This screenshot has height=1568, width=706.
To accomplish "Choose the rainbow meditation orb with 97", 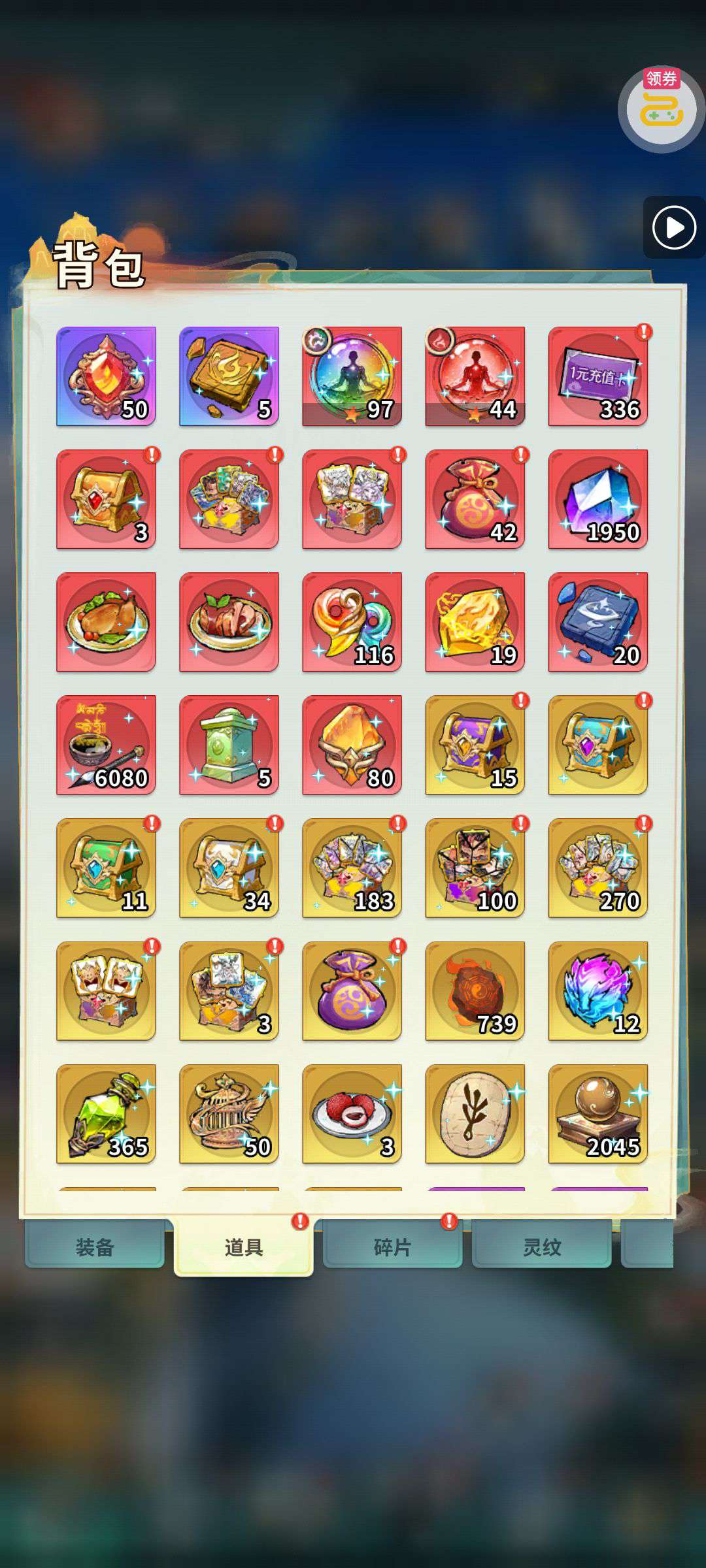I will click(352, 376).
